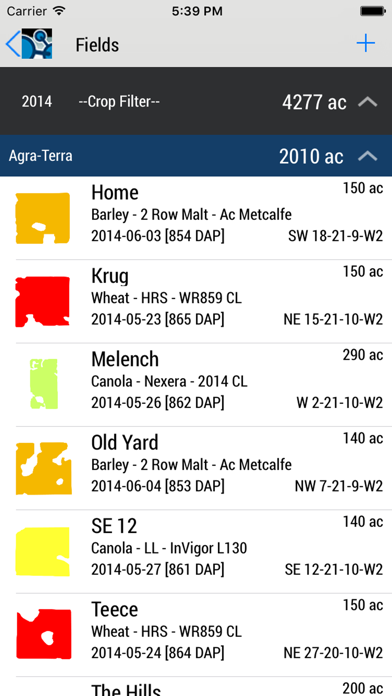Collapse the 4277 ac summary chevron

(368, 102)
